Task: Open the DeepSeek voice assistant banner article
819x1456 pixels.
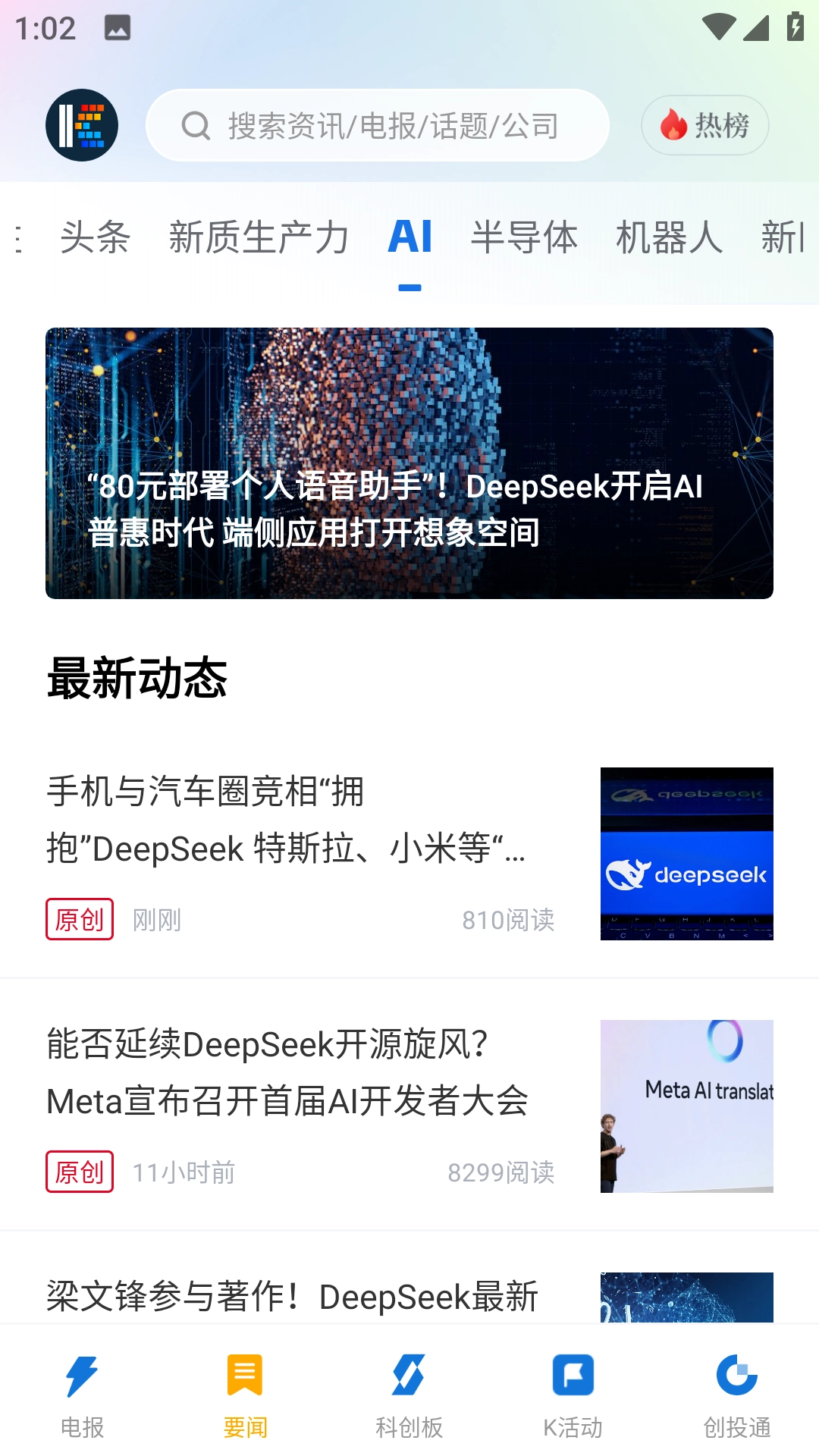Action: click(409, 463)
